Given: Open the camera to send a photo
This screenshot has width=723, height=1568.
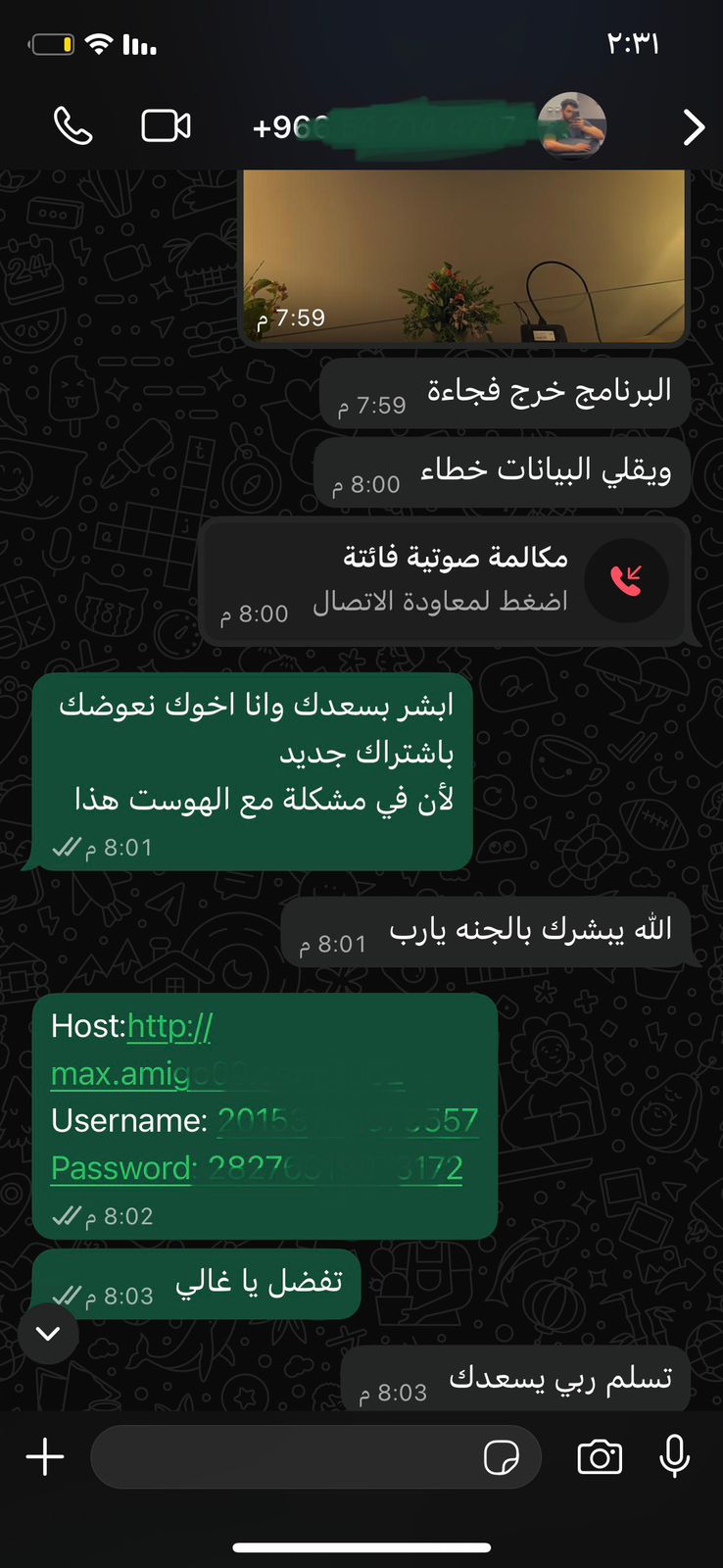Looking at the screenshot, I should pyautogui.click(x=599, y=1457).
